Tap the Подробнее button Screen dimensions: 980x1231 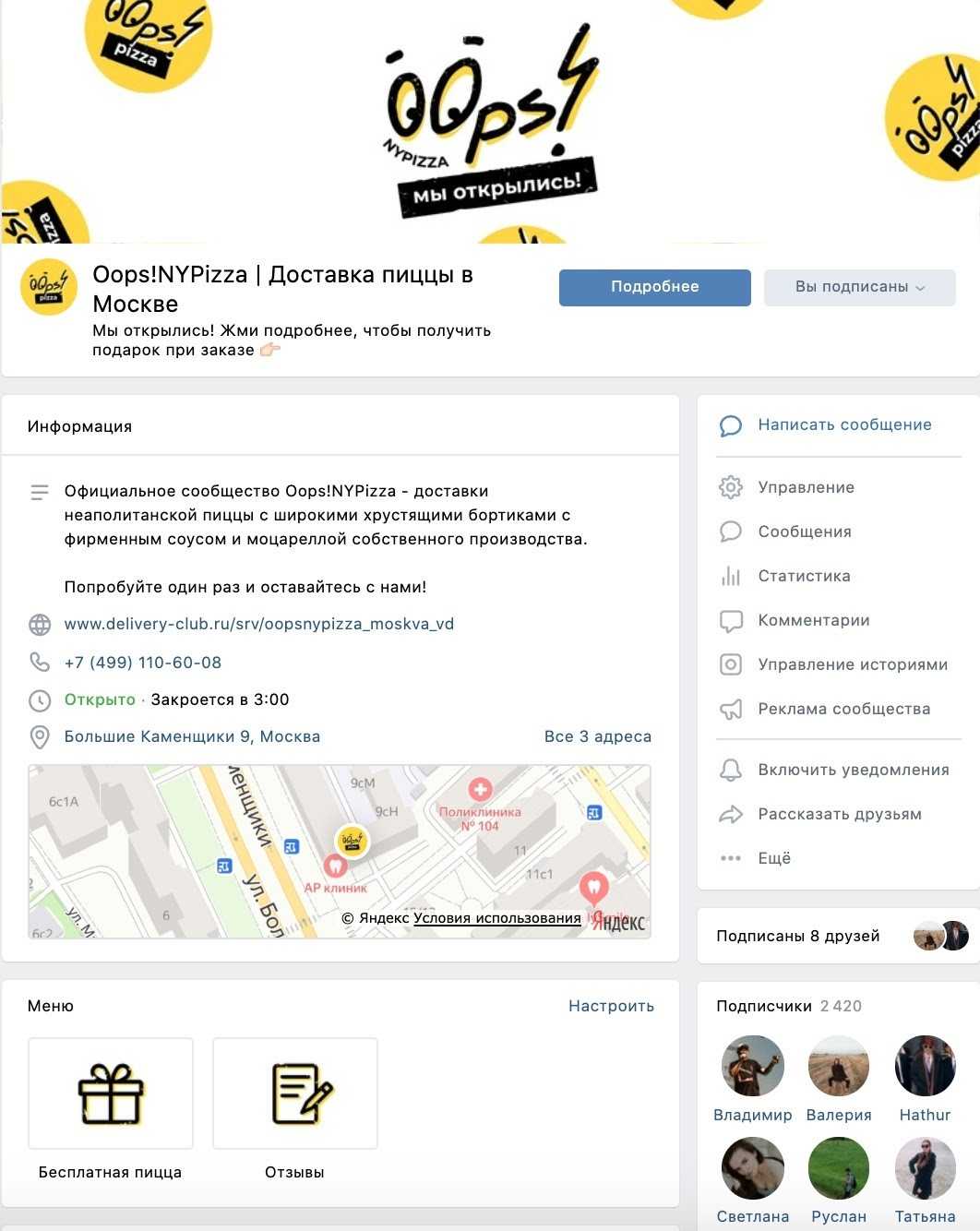coord(654,287)
